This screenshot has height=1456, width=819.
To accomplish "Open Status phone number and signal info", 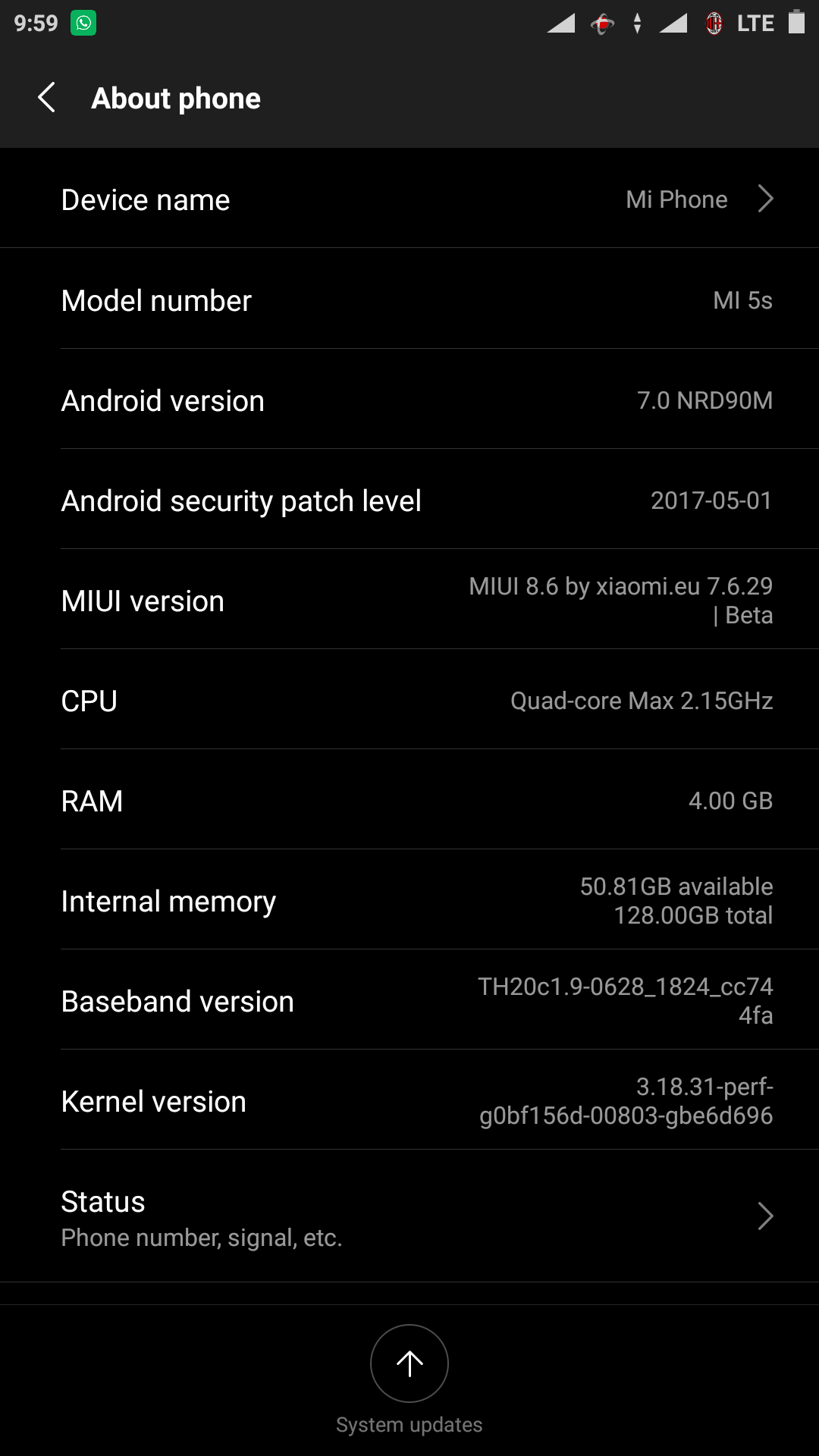I will point(409,1216).
